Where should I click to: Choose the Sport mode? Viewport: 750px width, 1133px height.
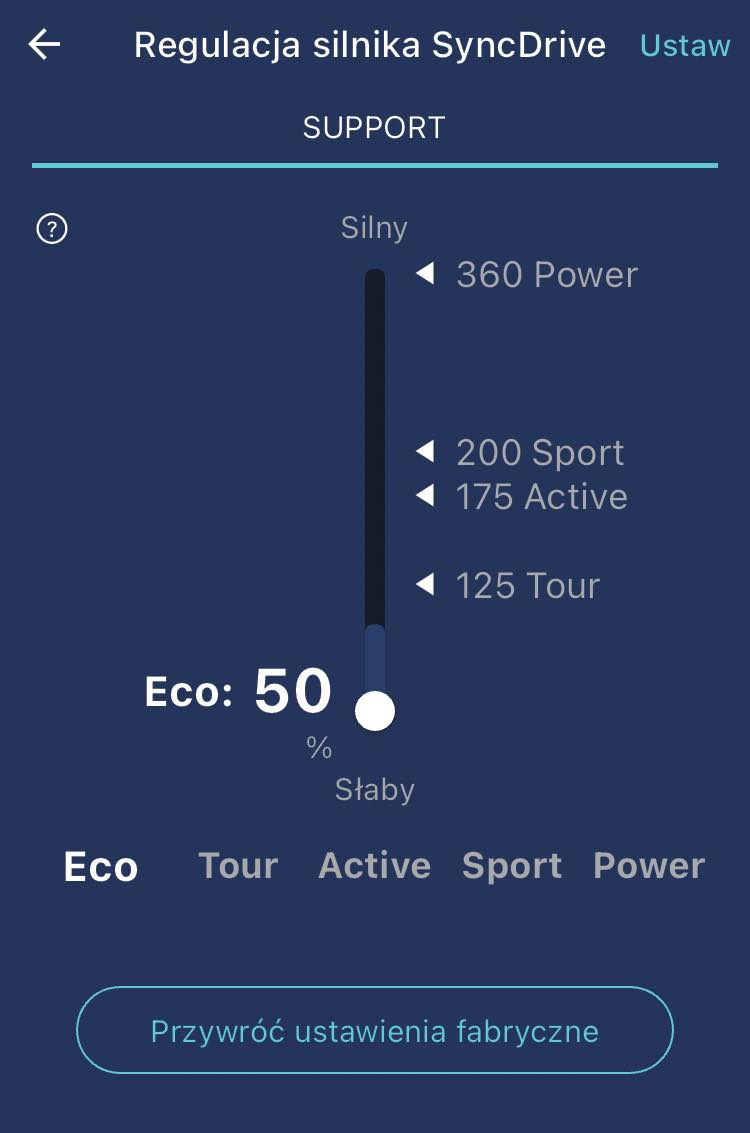pos(512,866)
